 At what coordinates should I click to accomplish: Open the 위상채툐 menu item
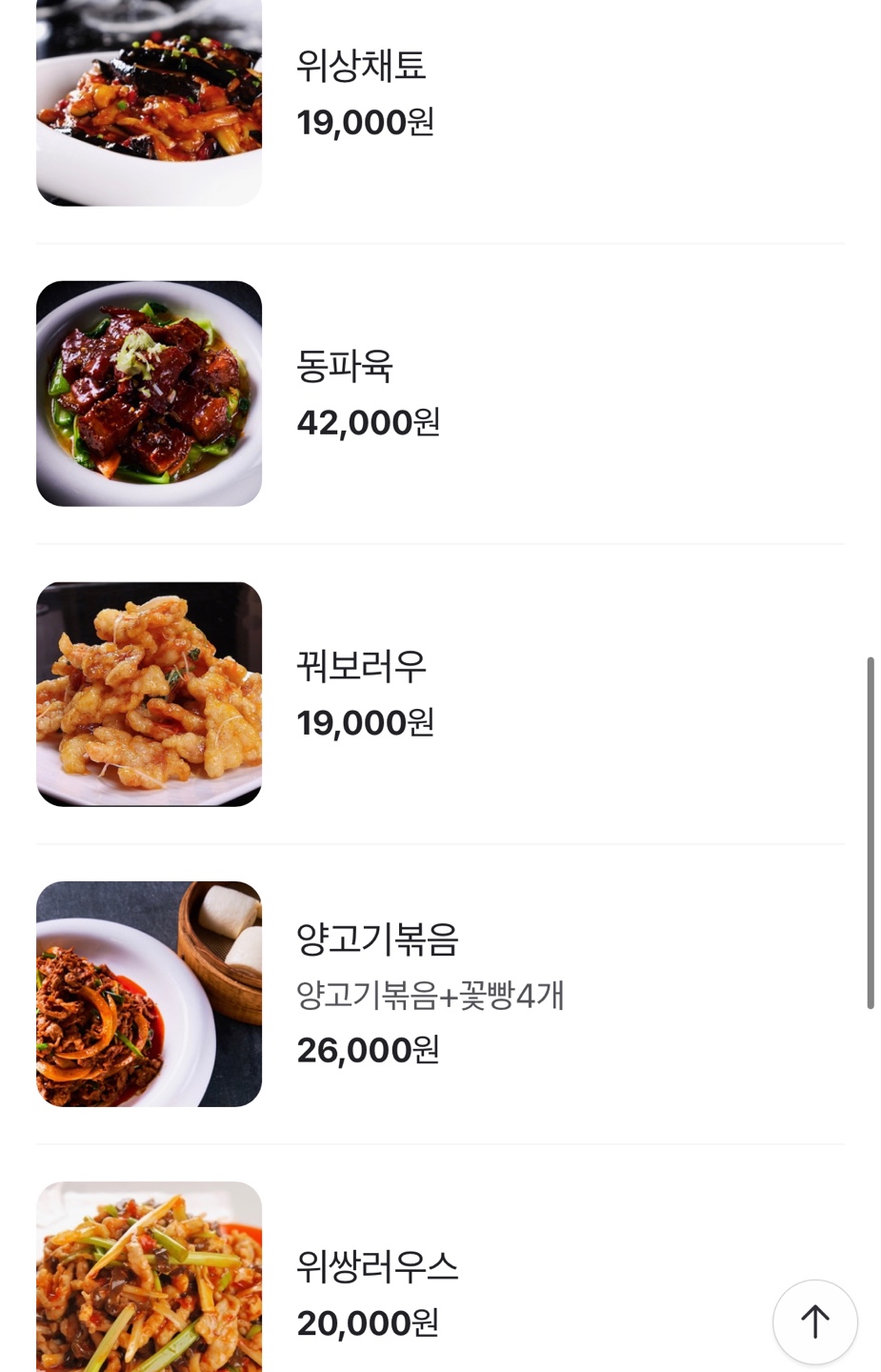point(361,67)
